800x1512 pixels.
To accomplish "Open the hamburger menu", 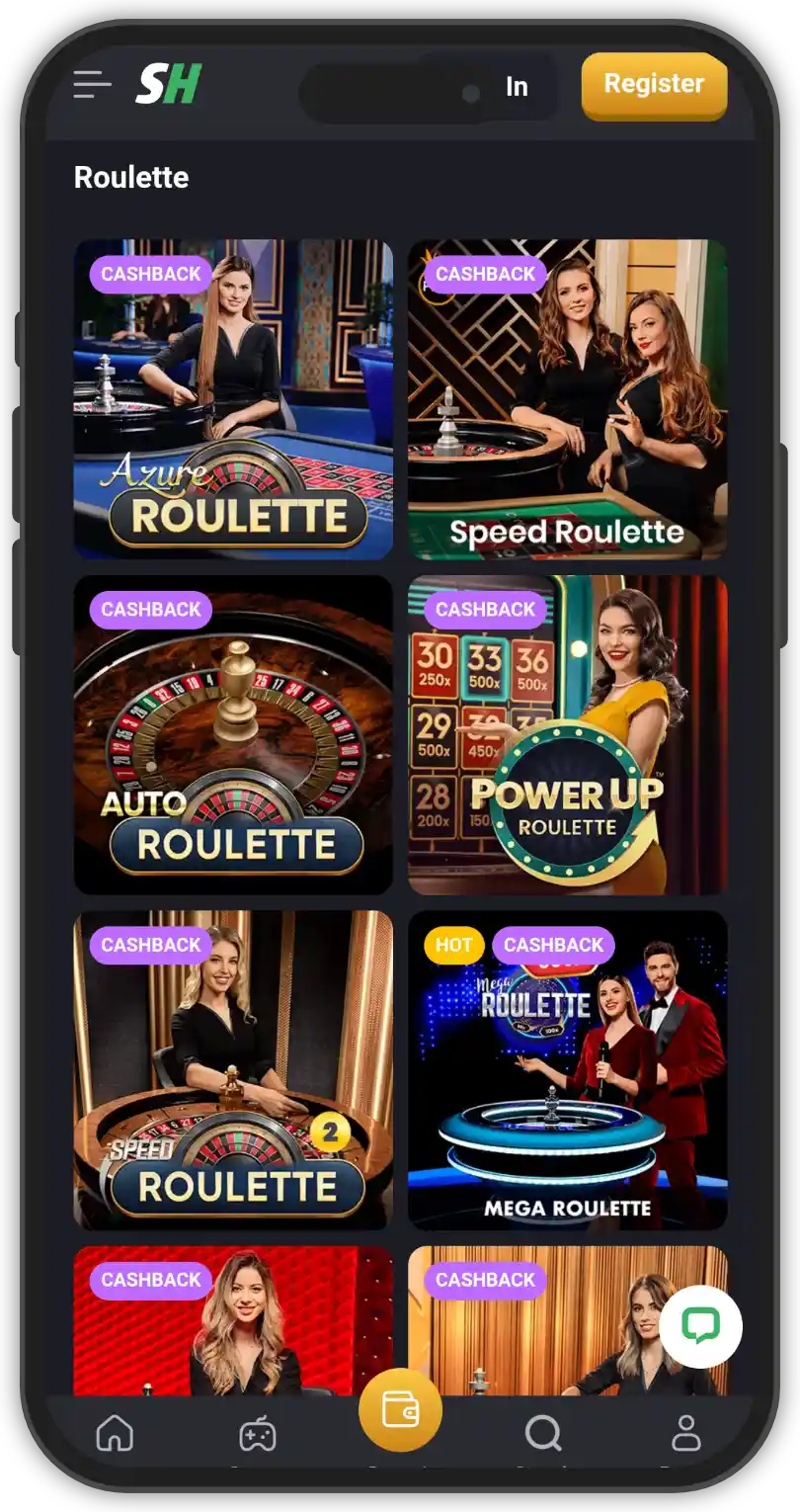I will [x=93, y=85].
